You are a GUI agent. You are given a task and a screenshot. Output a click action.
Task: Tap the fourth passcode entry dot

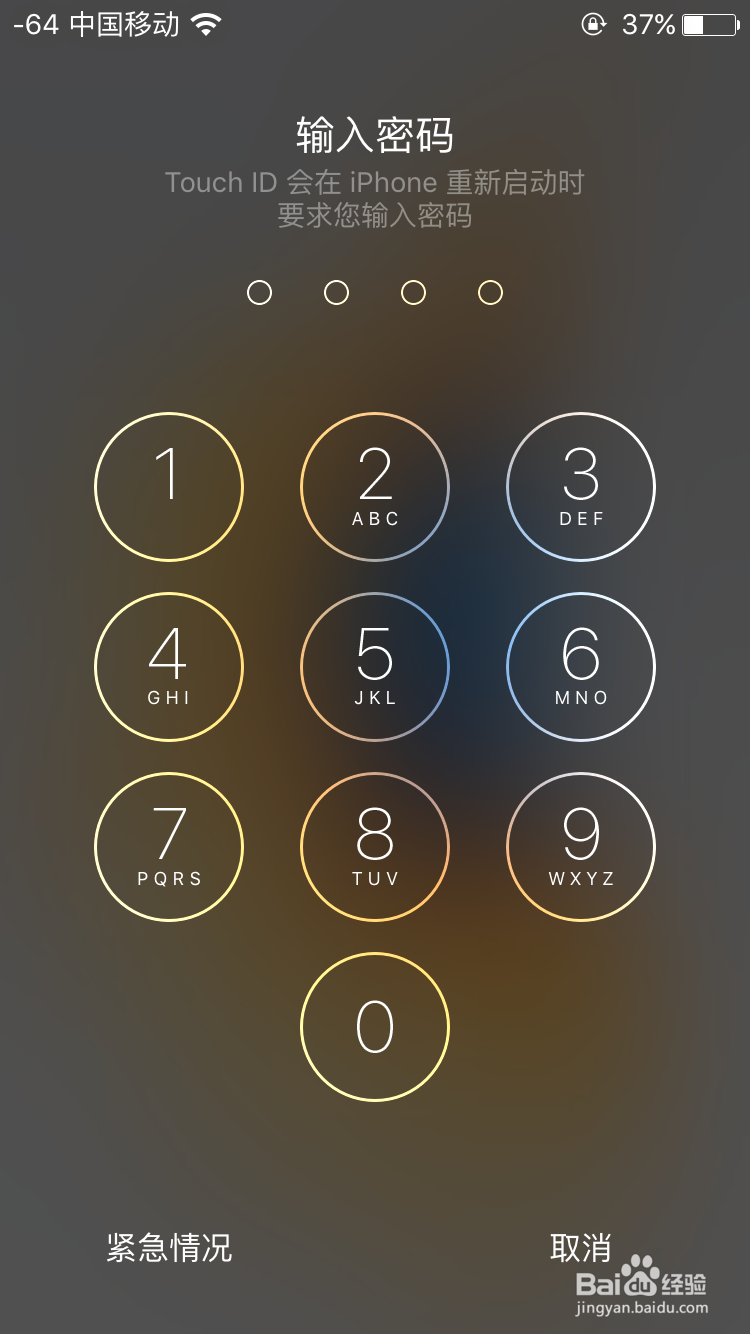point(490,293)
